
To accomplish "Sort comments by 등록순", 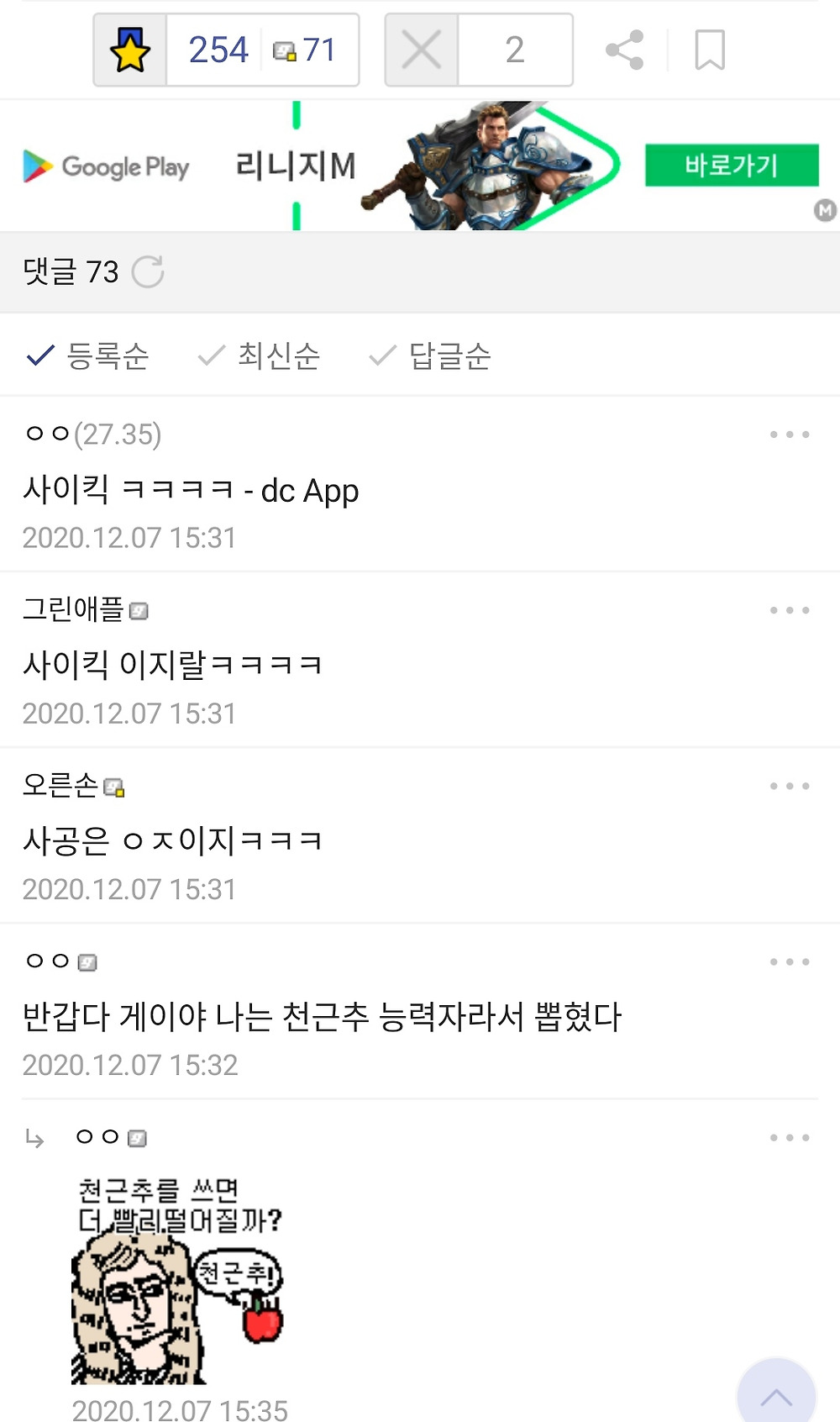I will pos(88,355).
